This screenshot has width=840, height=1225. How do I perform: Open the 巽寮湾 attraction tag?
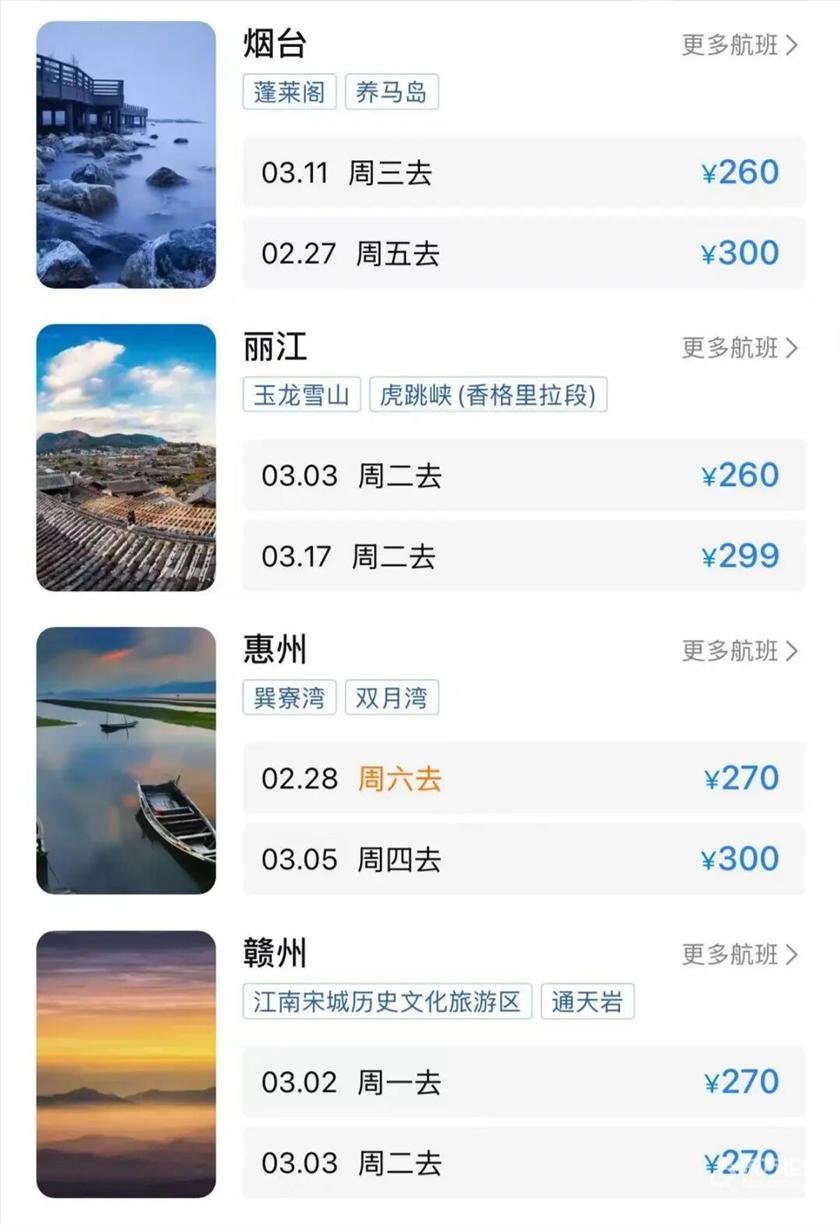(289, 698)
